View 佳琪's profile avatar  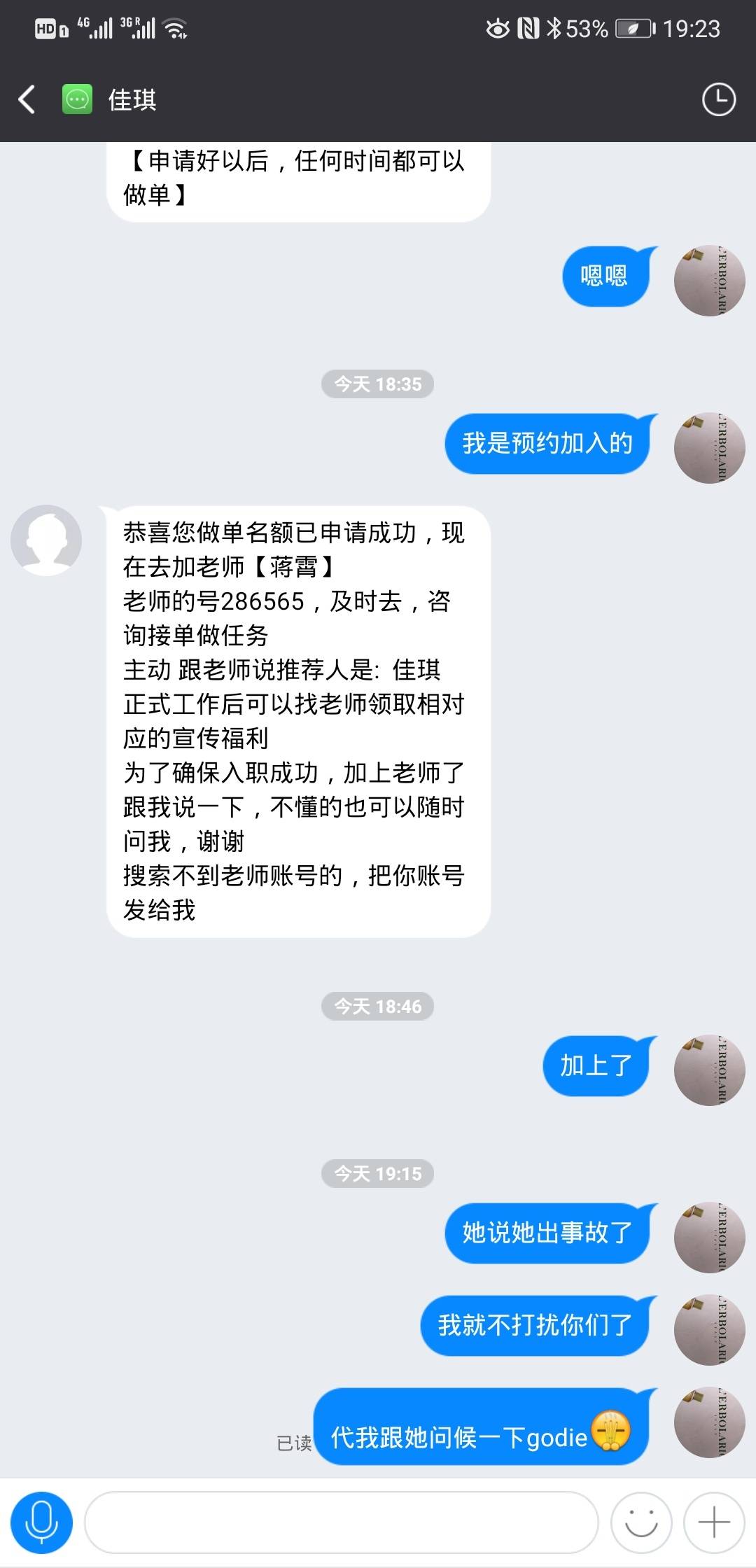[46, 540]
